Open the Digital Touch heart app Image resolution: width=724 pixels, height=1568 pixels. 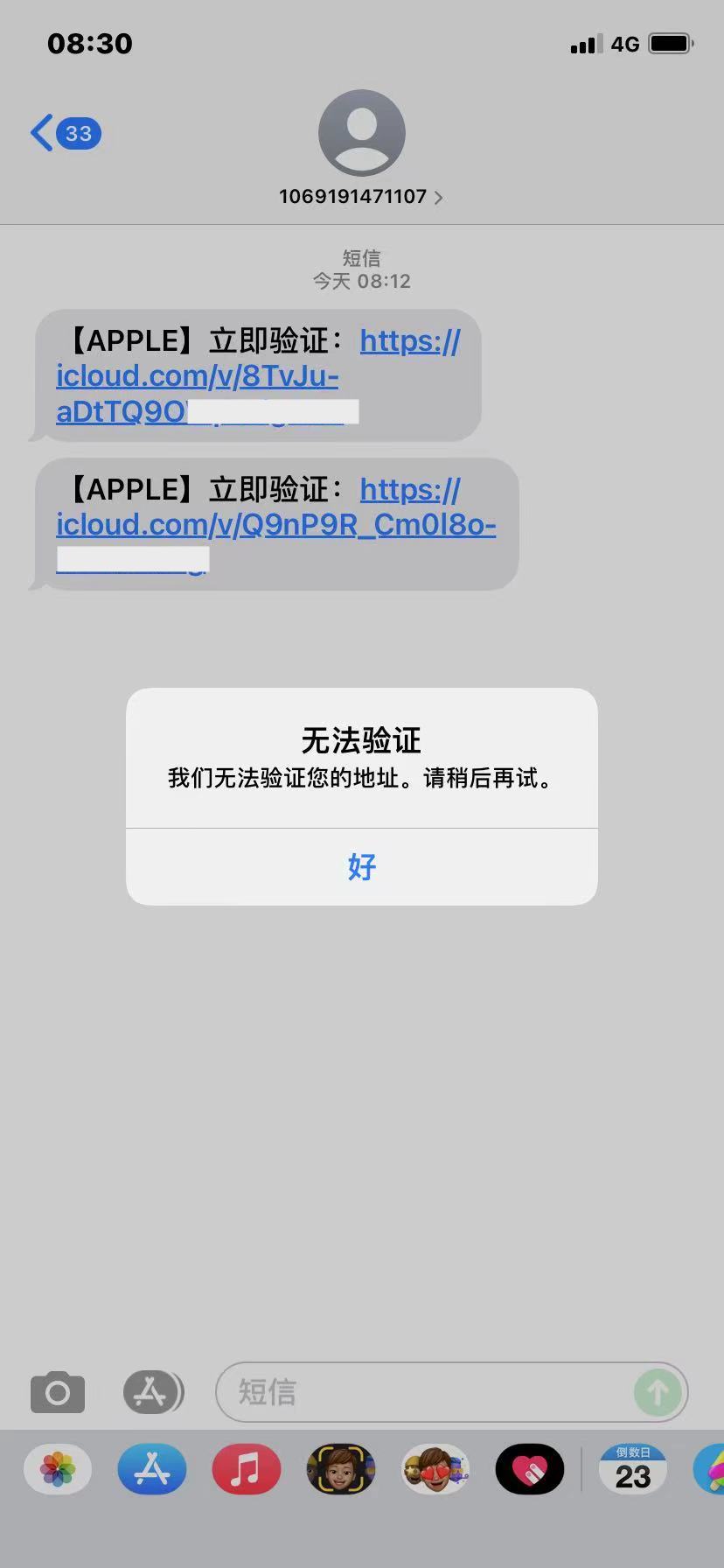click(x=529, y=1469)
